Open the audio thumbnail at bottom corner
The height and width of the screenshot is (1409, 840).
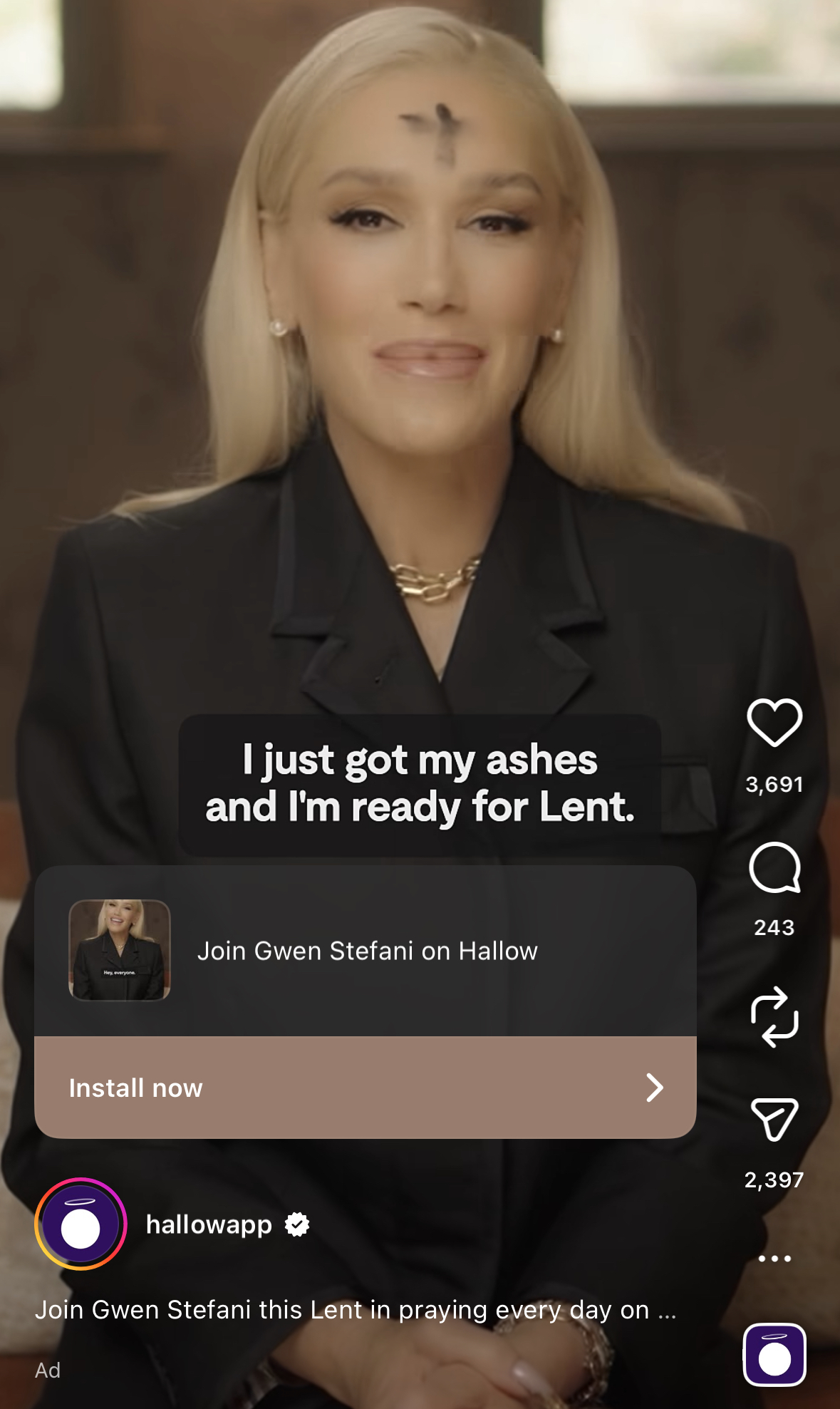[x=774, y=1354]
